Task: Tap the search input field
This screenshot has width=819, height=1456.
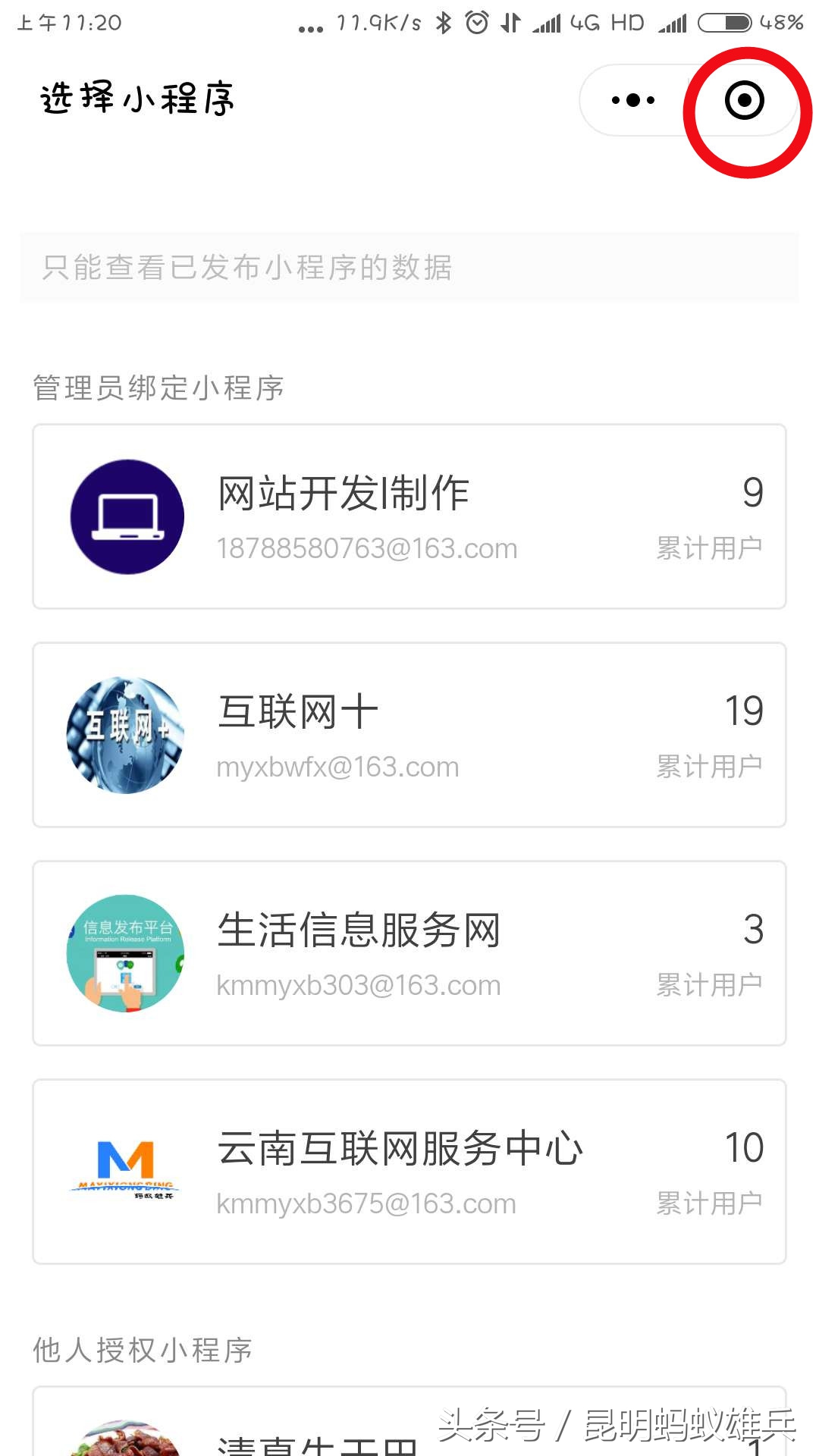Action: 409,267
